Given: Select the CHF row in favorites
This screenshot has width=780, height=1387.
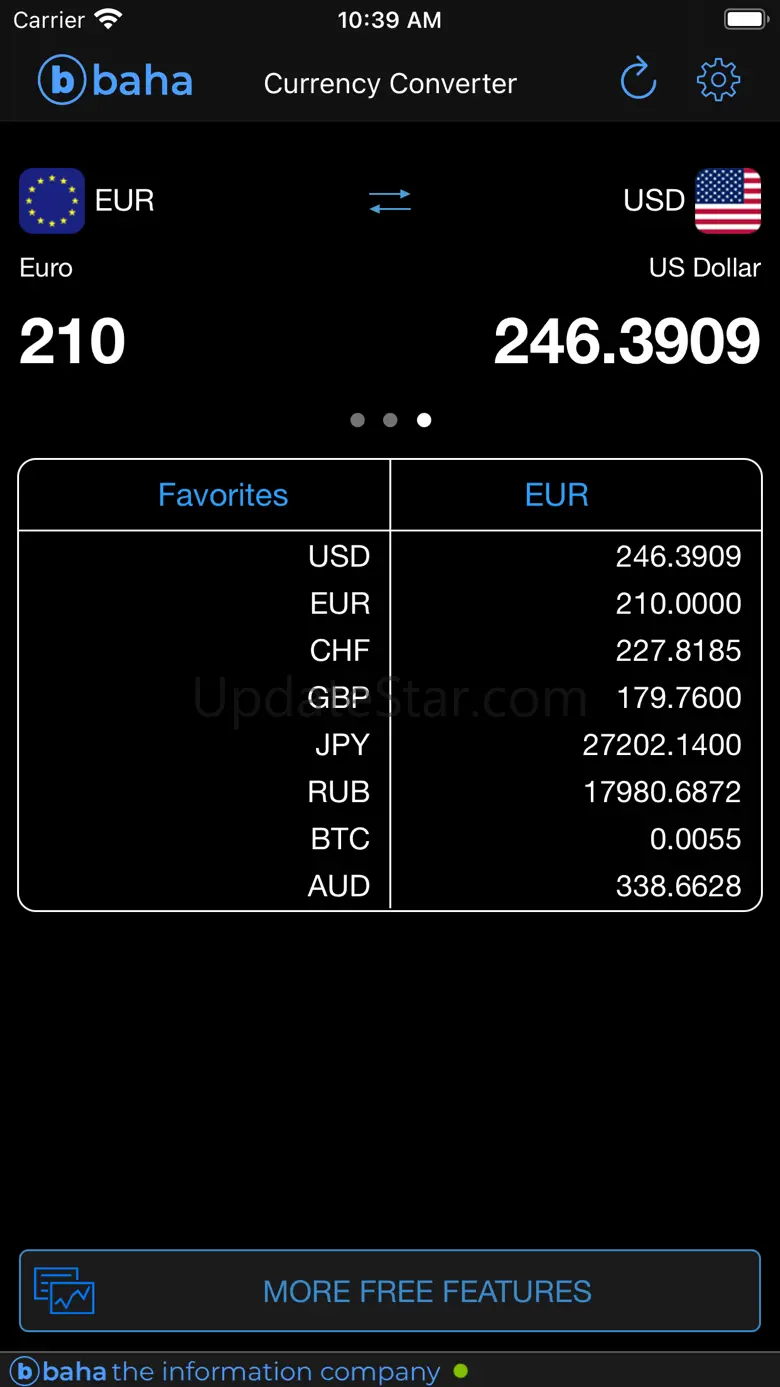Looking at the screenshot, I should [390, 651].
